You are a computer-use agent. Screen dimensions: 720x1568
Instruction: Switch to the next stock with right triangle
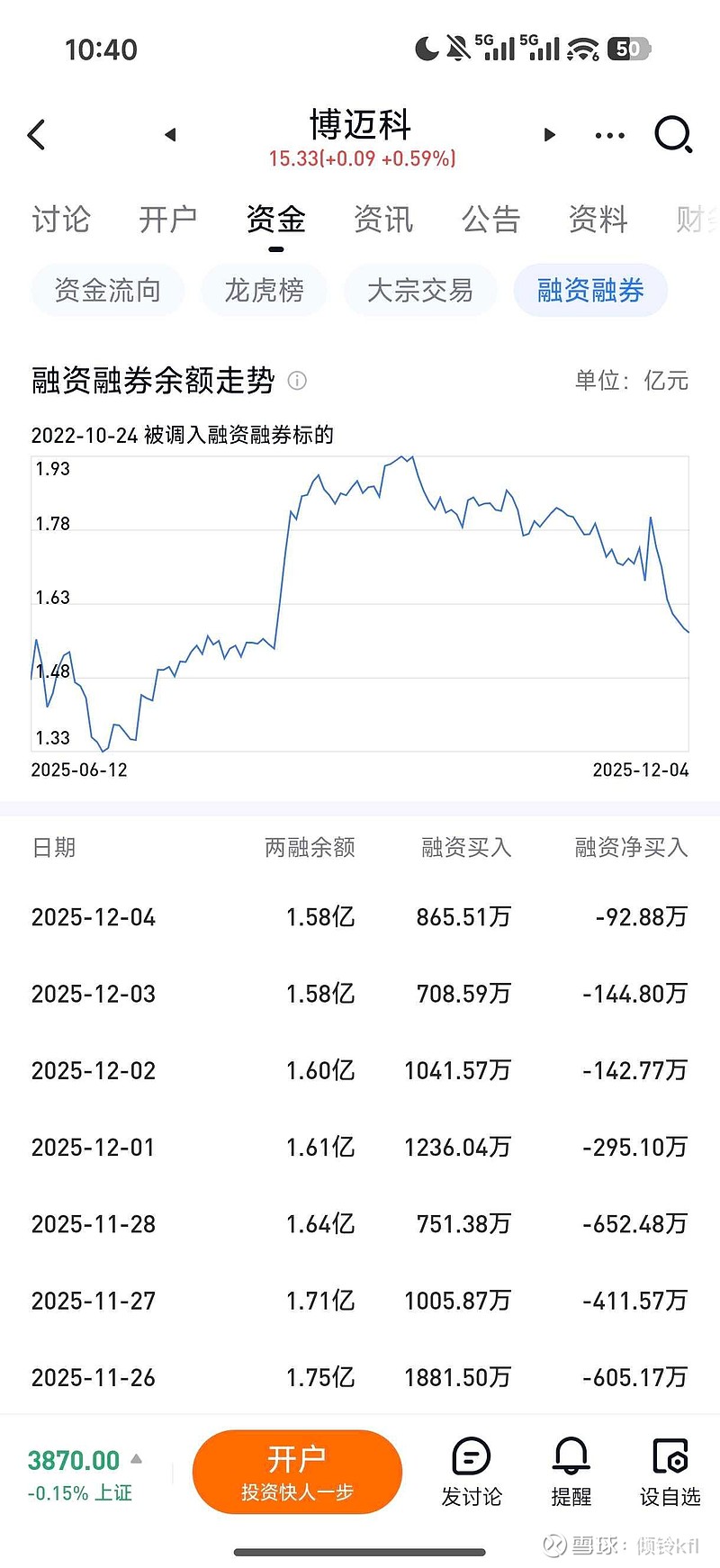[549, 135]
